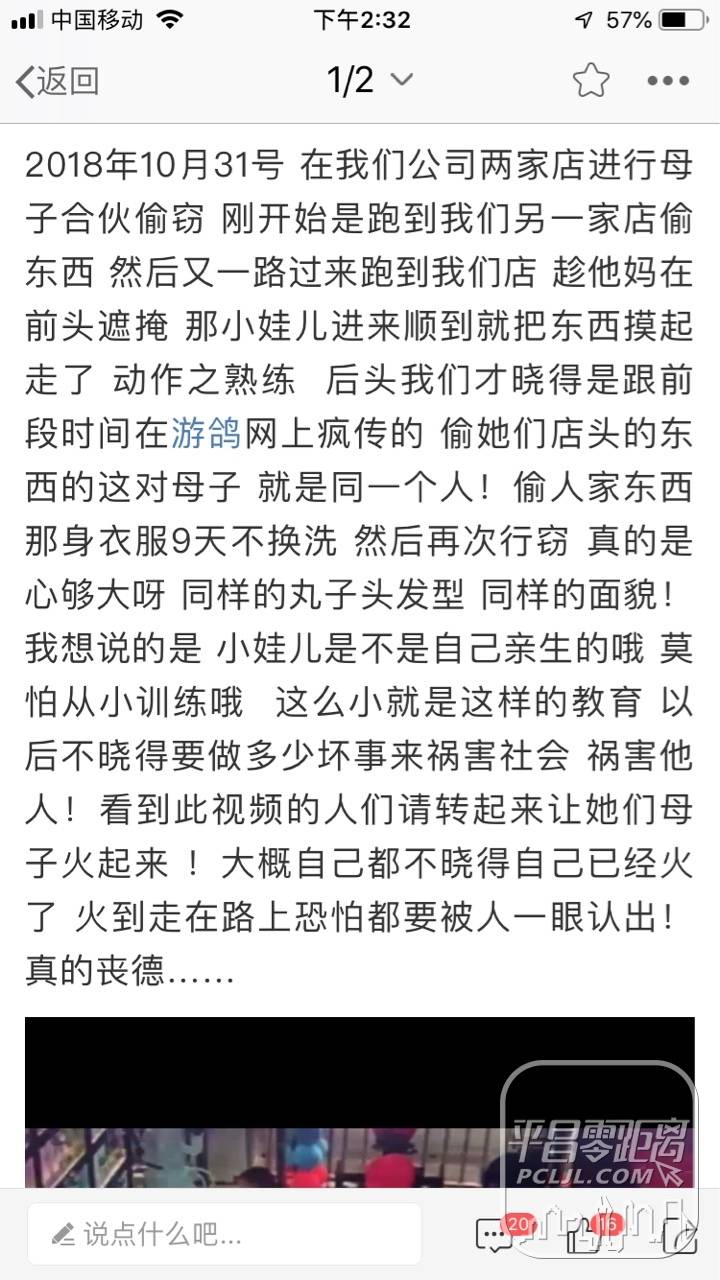The image size is (720, 1280).
Task: Tap the 说点什么吧 comment input field
Action: [224, 1234]
